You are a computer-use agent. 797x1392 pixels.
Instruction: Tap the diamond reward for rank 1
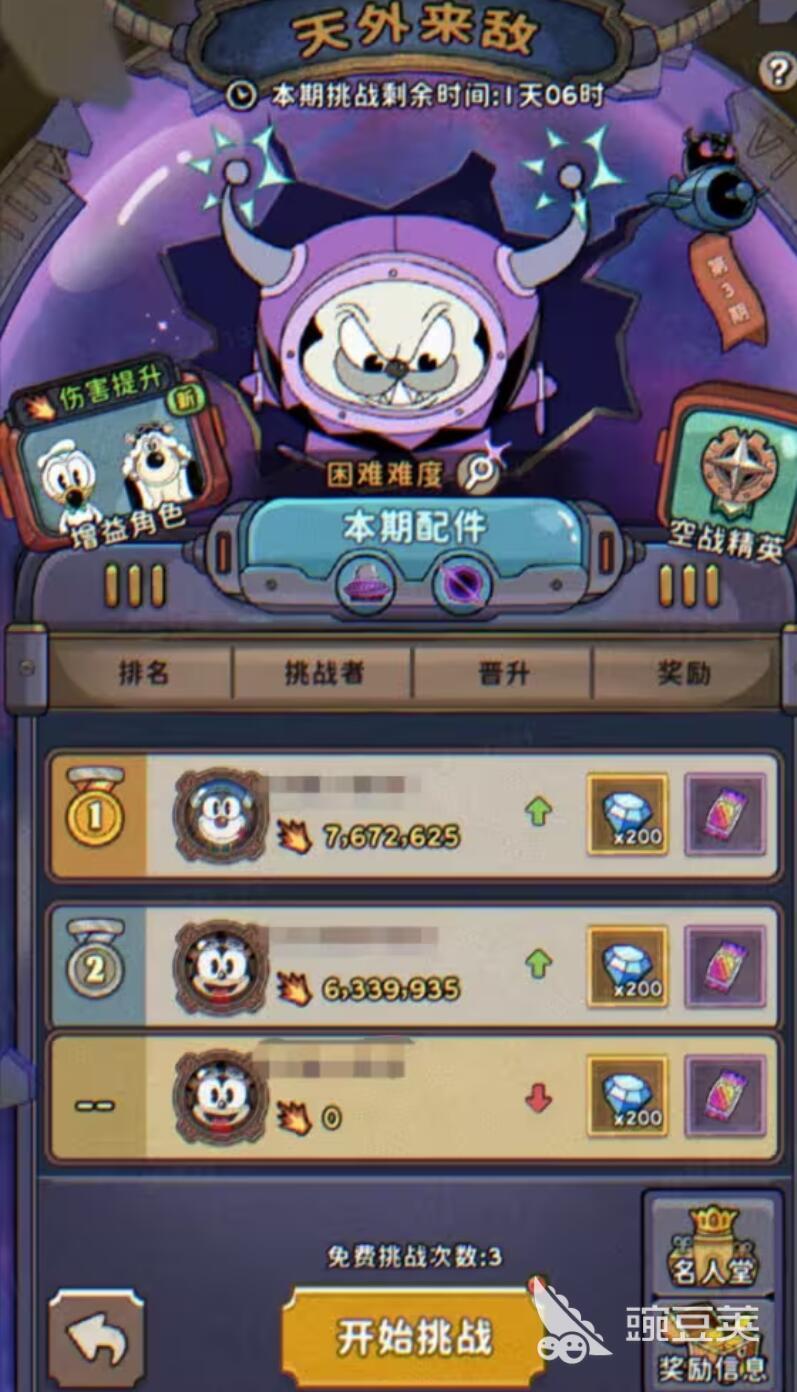coord(627,815)
